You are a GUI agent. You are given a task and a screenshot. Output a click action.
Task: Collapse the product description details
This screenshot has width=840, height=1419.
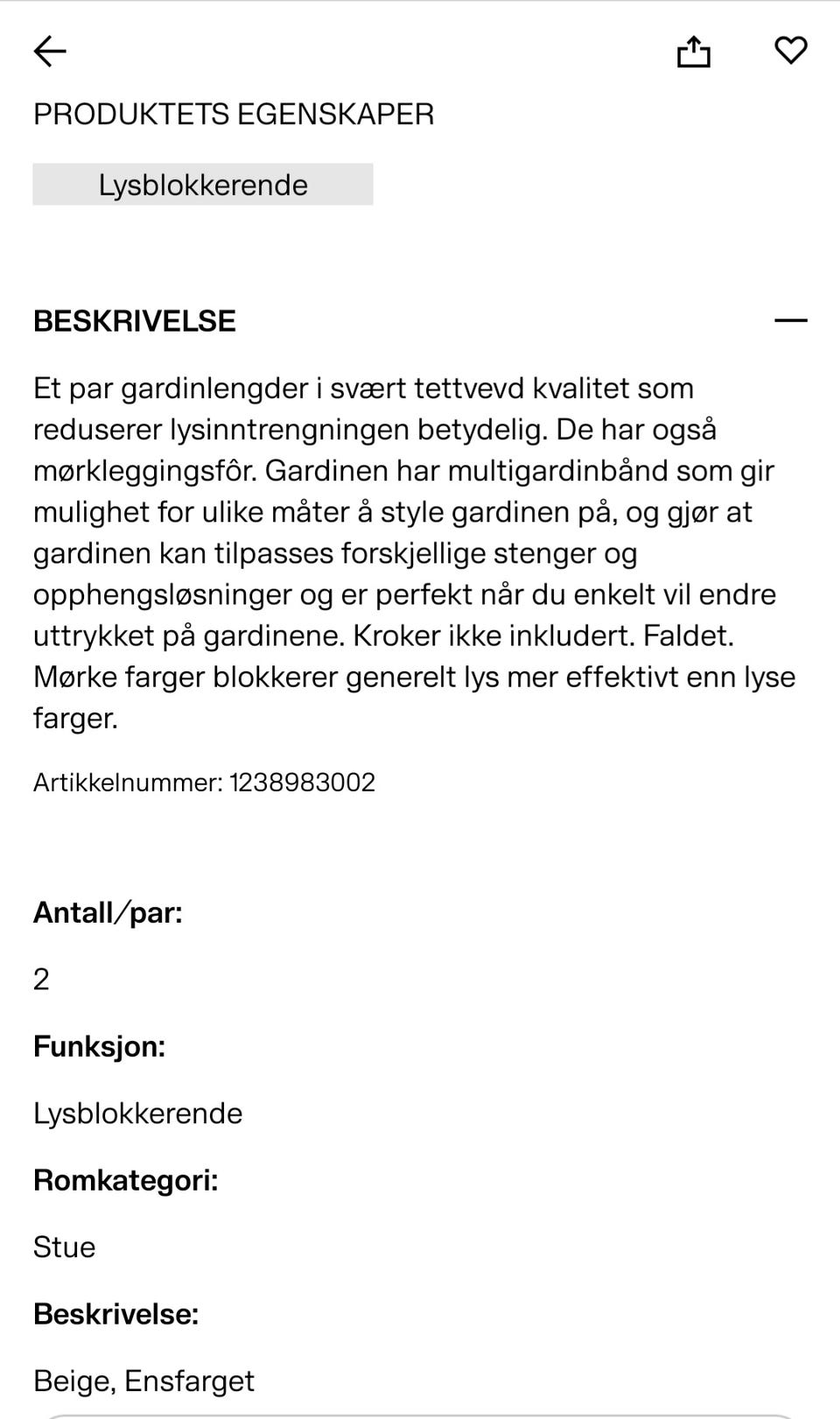pos(790,320)
